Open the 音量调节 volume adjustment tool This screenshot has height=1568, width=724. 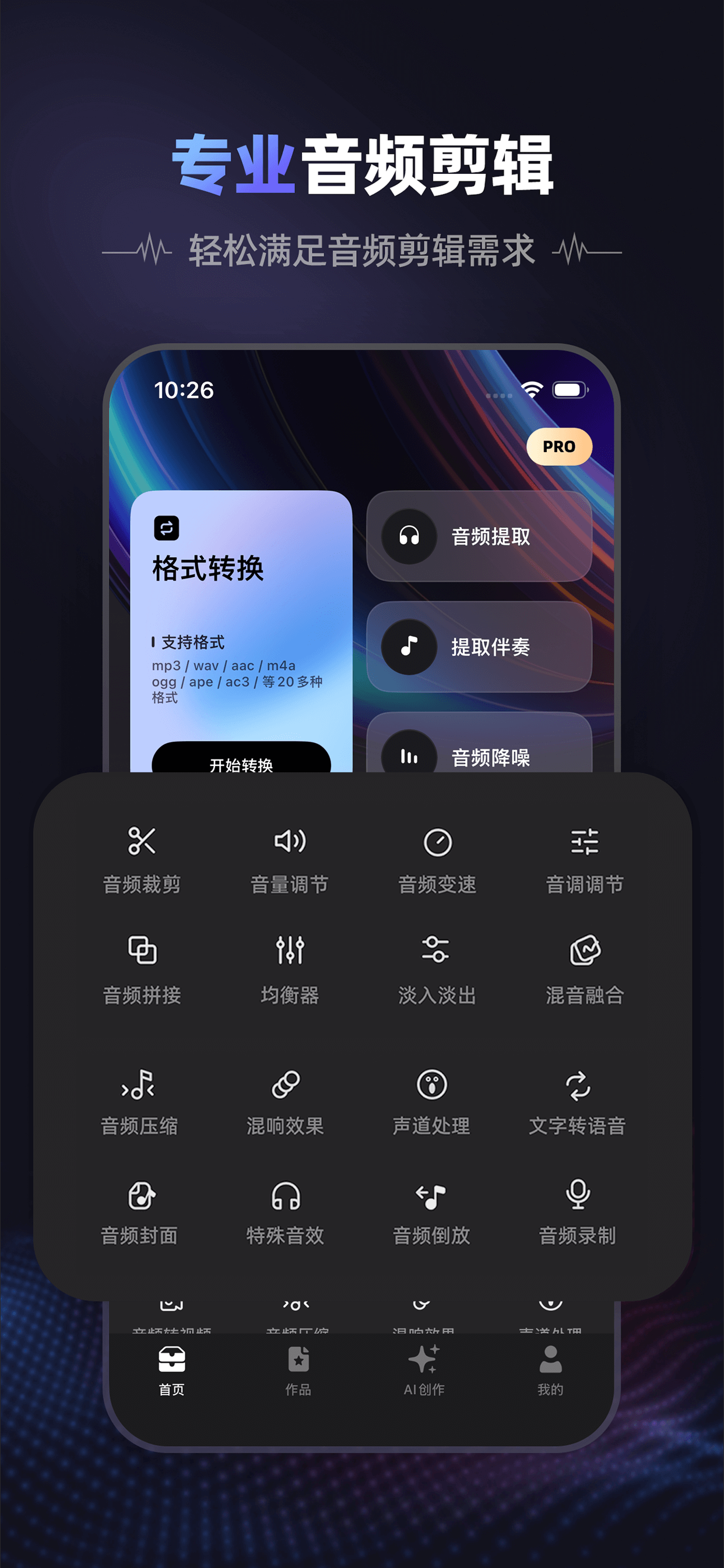pyautogui.click(x=289, y=857)
